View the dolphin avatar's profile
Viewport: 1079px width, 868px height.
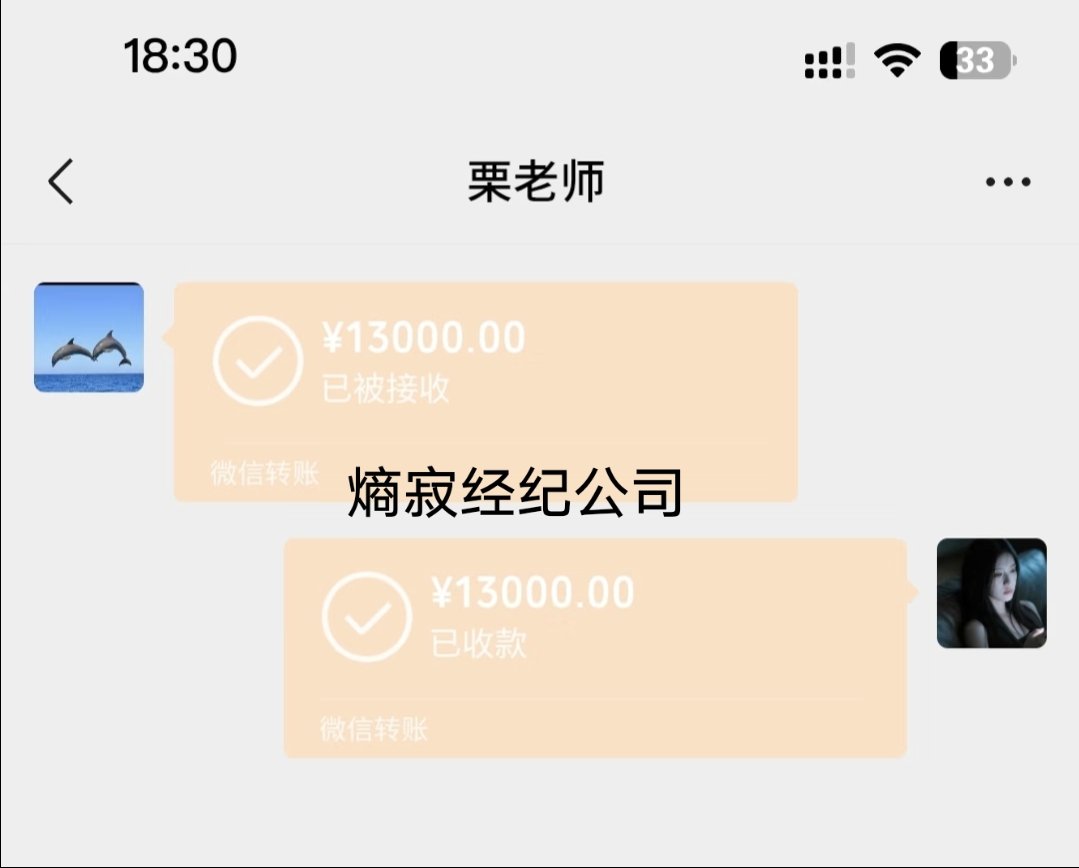pyautogui.click(x=89, y=337)
